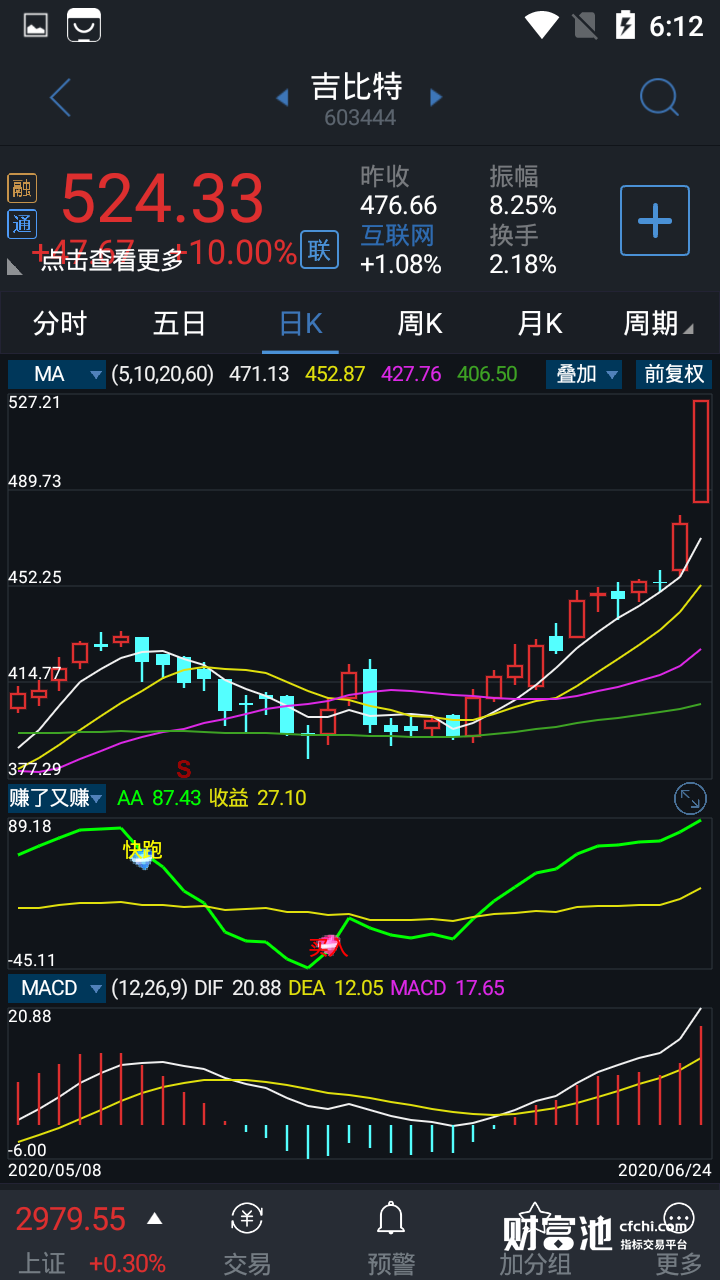This screenshot has width=720, height=1280.
Task: Open the 周期 period dropdown
Action: 657,324
